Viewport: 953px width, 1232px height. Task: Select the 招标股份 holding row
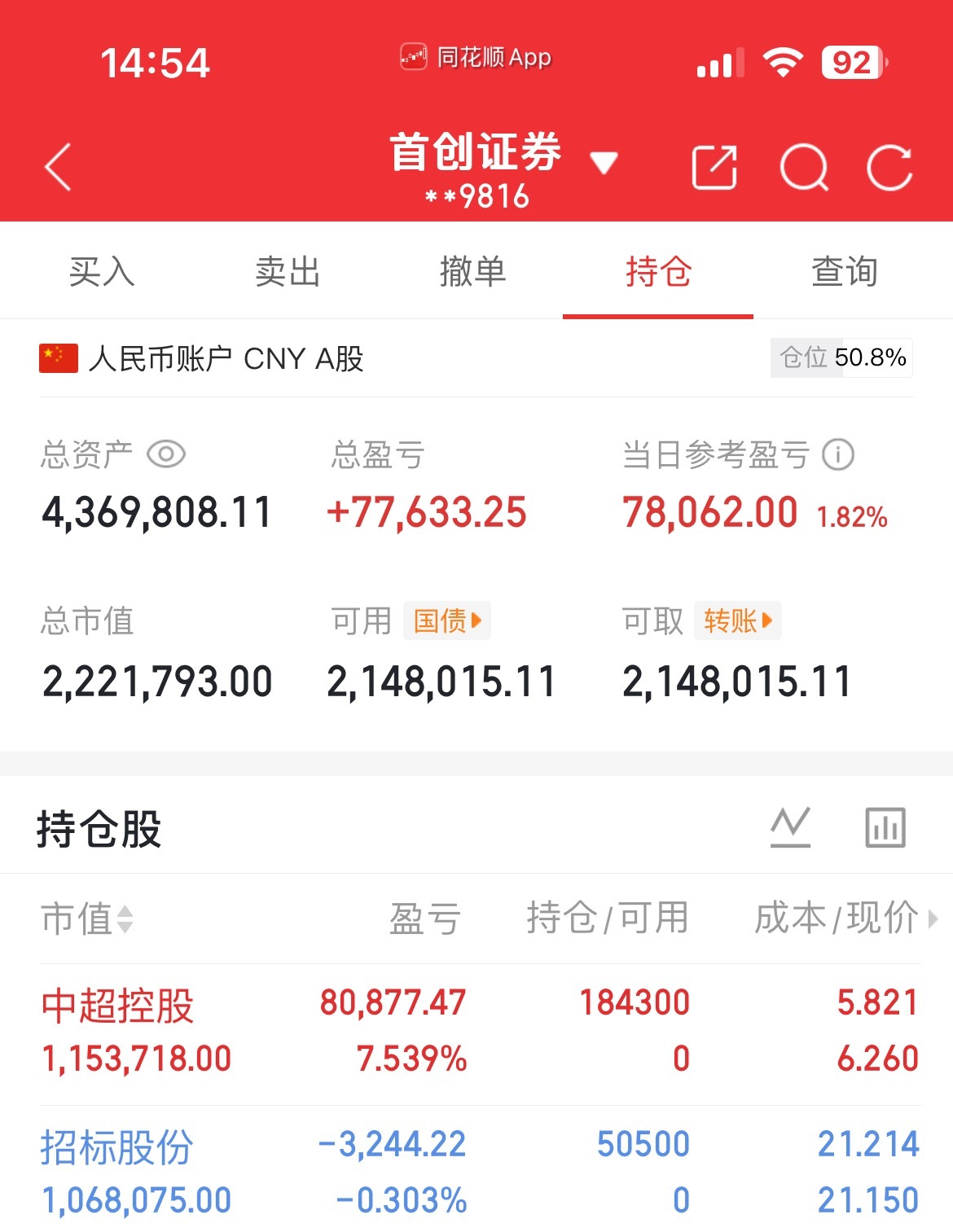tap(476, 1173)
